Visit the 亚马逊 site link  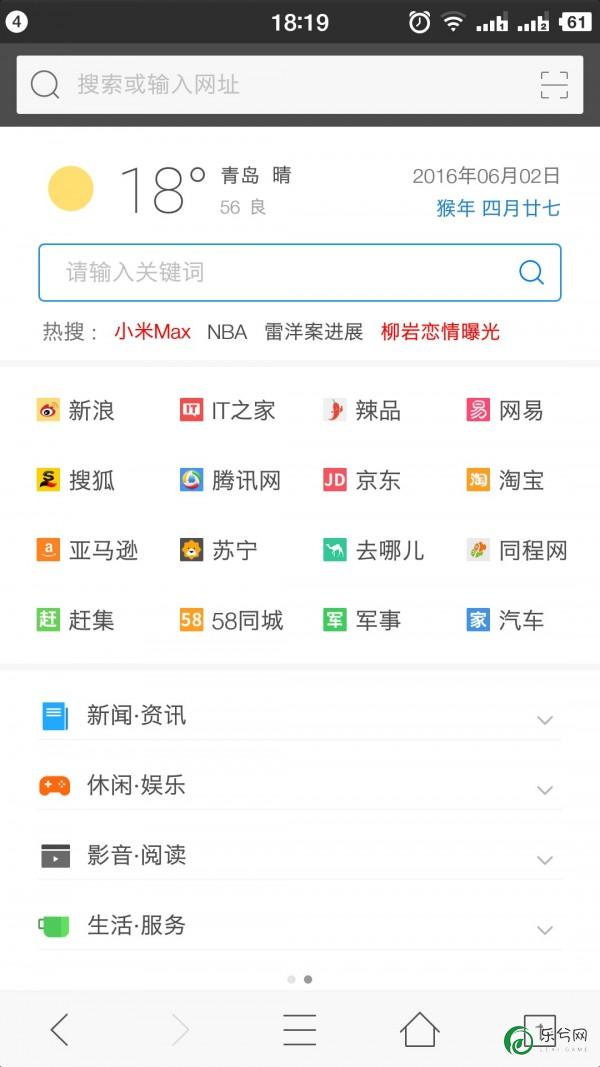(87, 550)
